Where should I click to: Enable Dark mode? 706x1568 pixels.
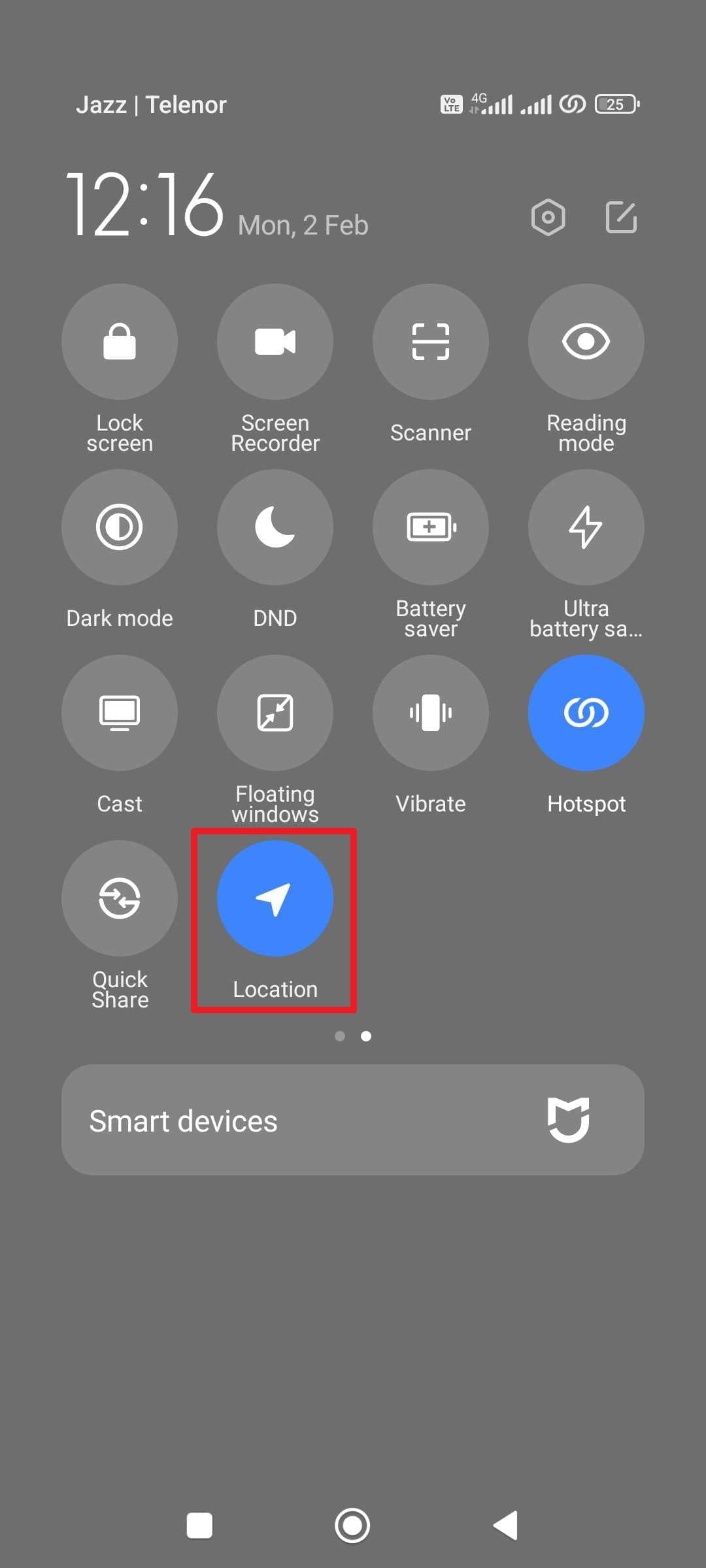tap(120, 527)
